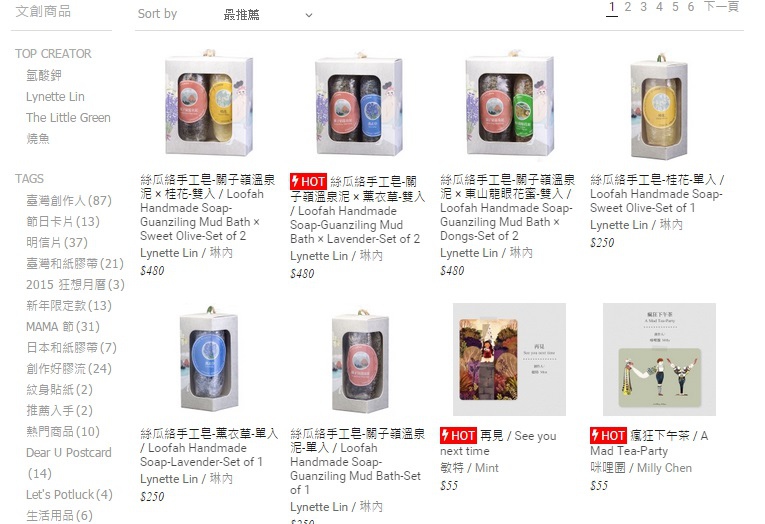Choose the Let's Potluck(4) tag
This screenshot has height=524, width=765.
[68, 495]
